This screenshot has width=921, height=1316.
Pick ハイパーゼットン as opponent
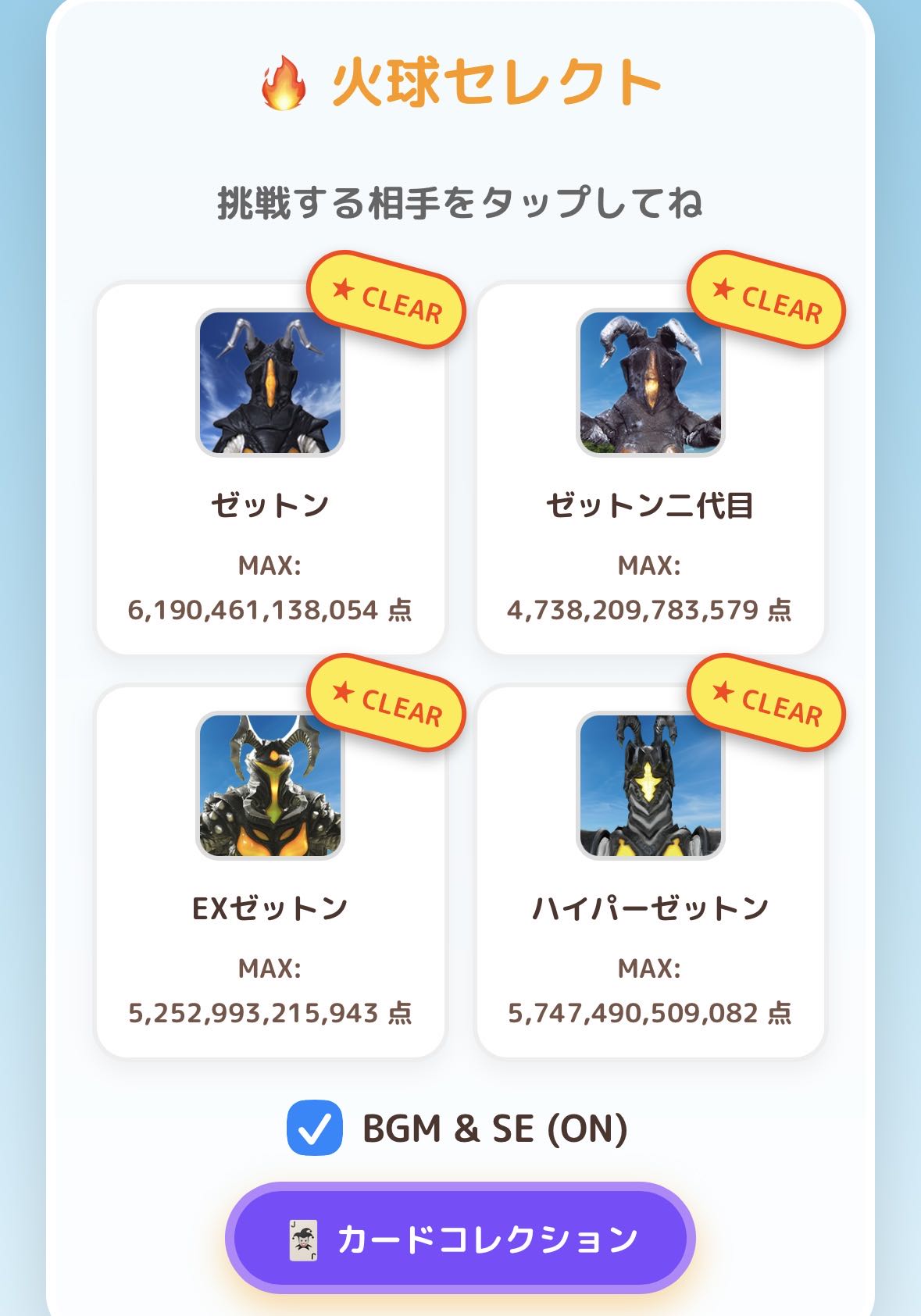tap(650, 871)
